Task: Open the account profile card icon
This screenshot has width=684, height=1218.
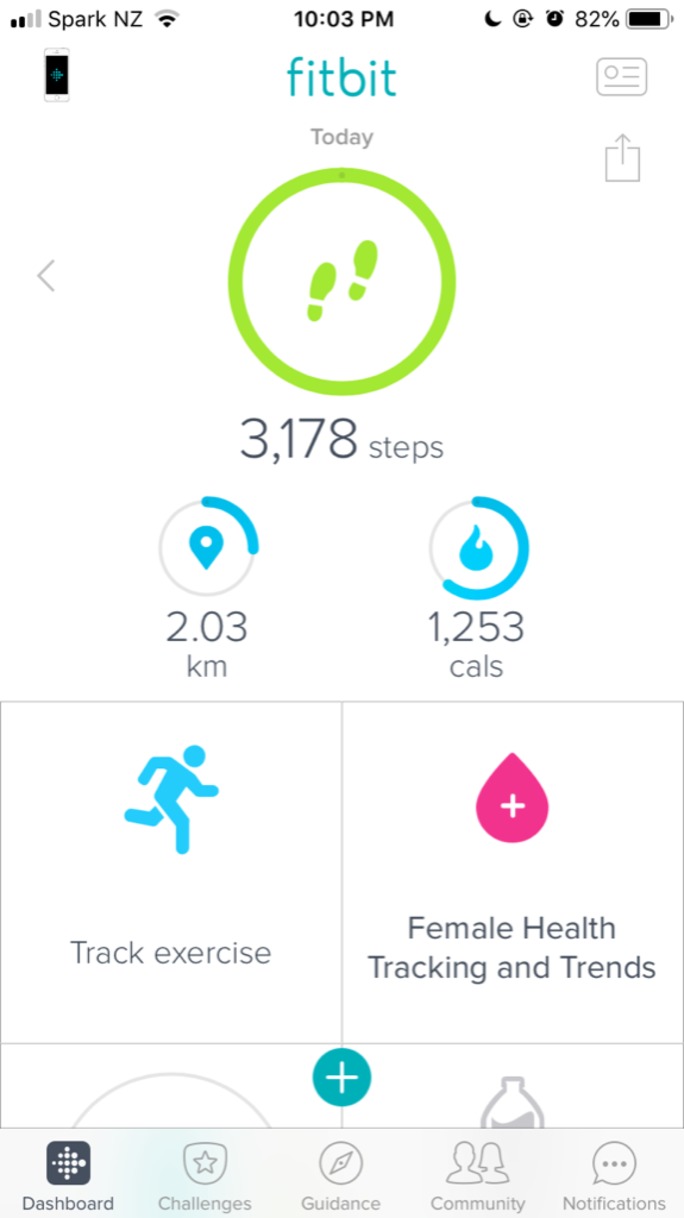Action: (622, 77)
